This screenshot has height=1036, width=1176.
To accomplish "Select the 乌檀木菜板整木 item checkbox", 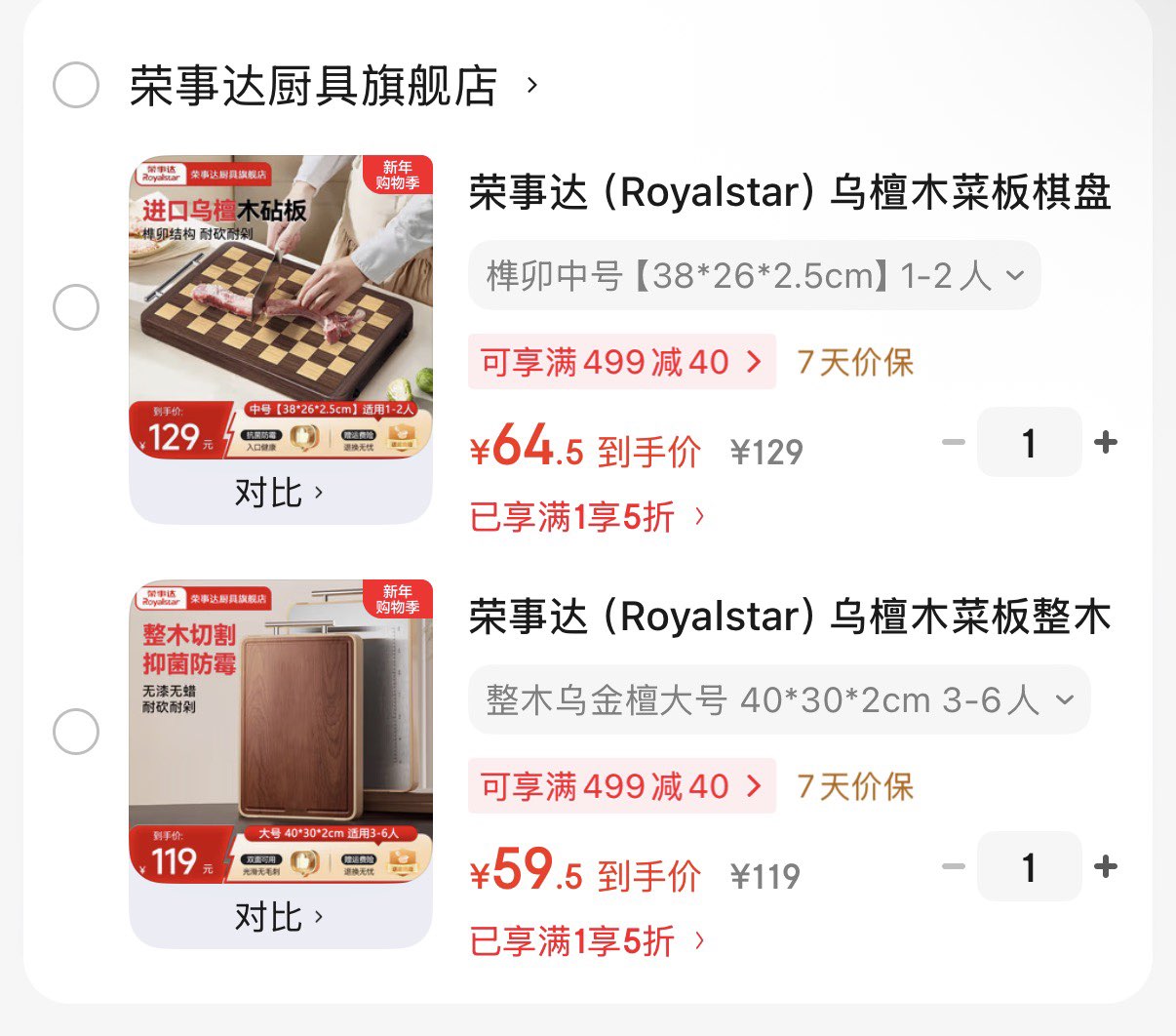I will point(76,732).
